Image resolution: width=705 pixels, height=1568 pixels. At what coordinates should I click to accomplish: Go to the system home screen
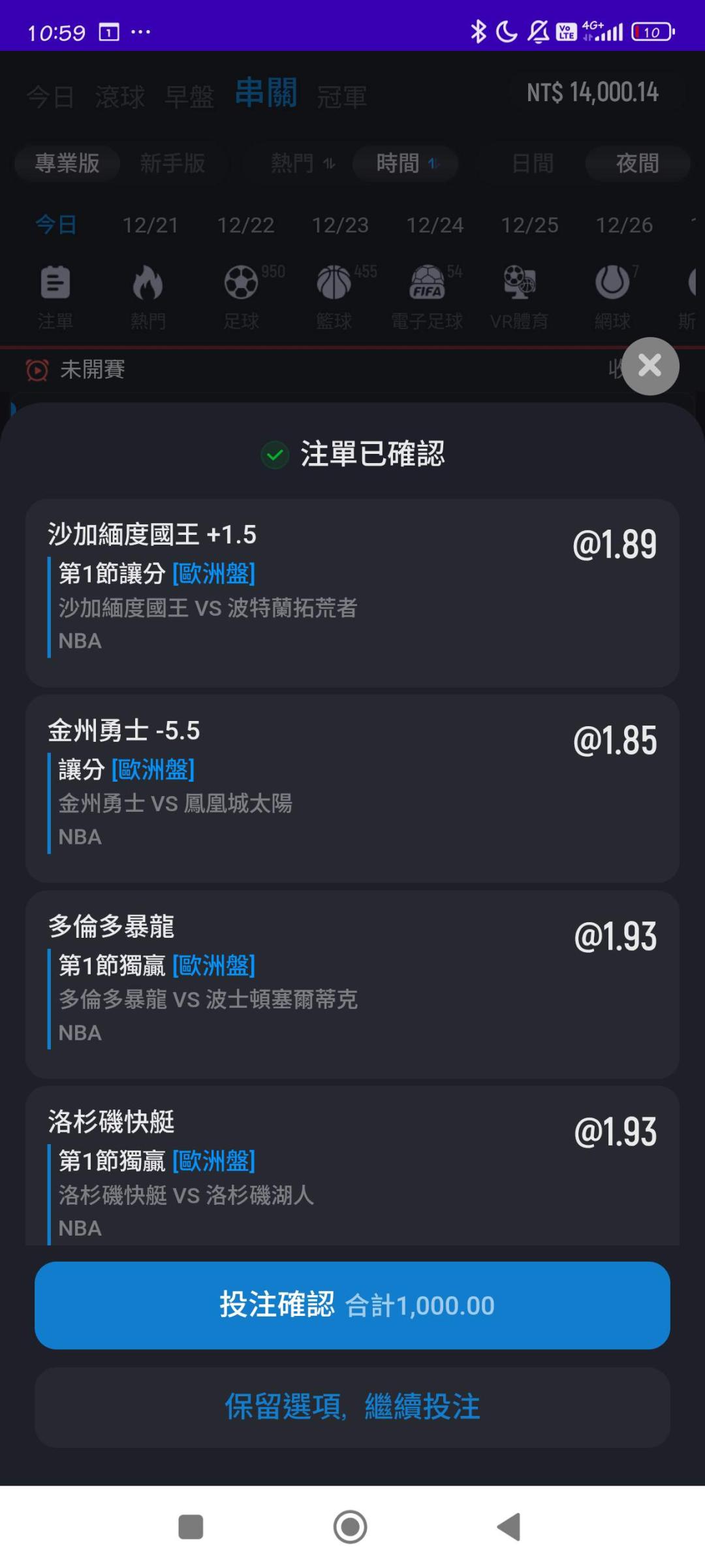[350, 1527]
